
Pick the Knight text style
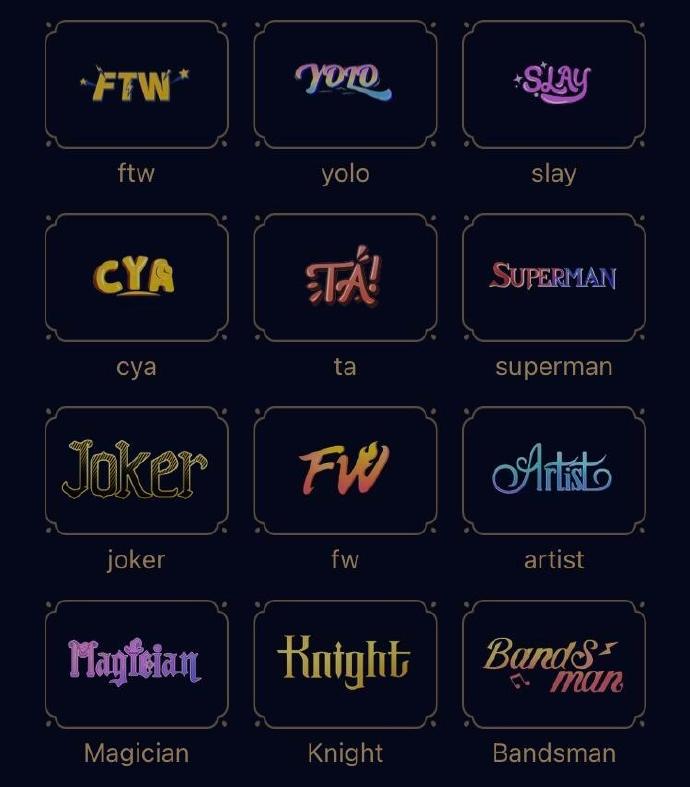(x=345, y=663)
